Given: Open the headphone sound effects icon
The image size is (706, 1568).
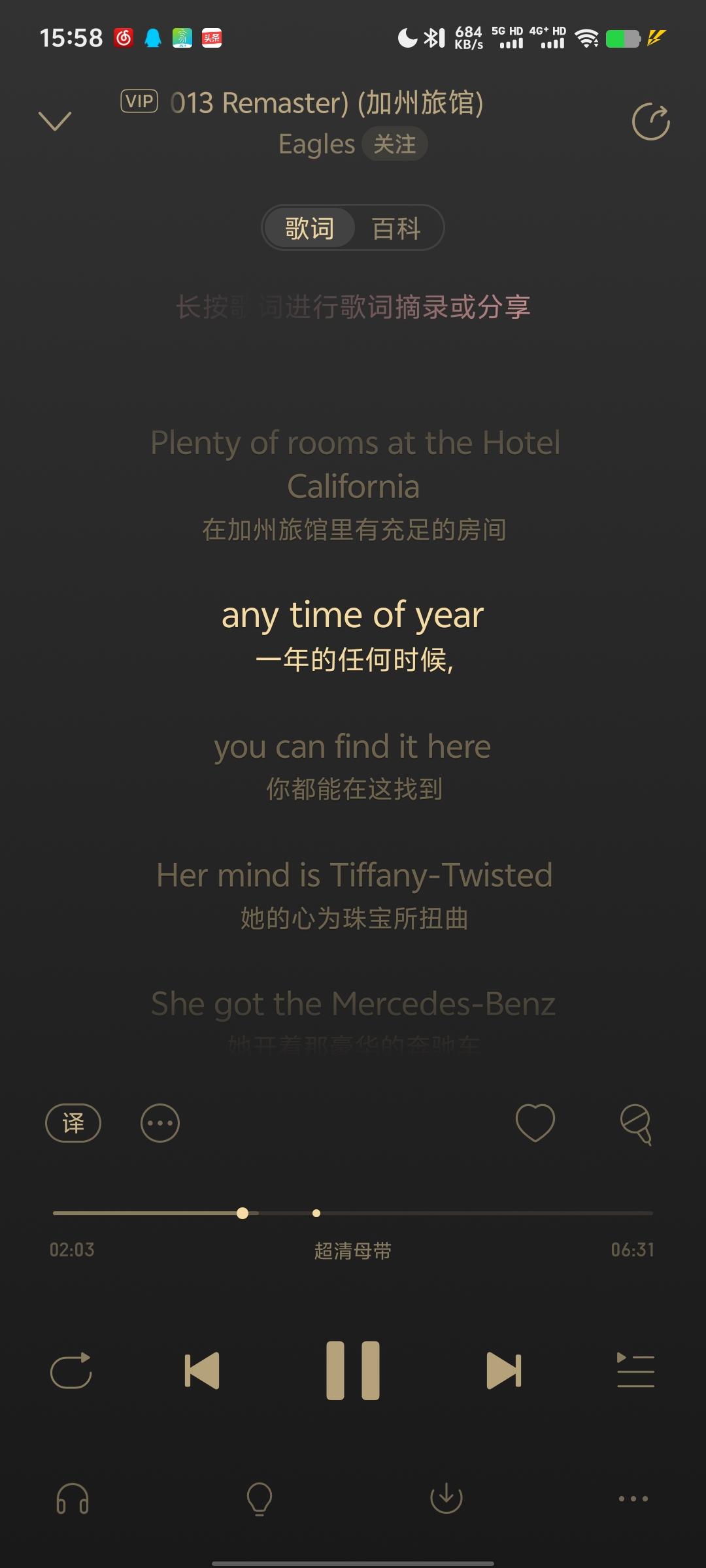Looking at the screenshot, I should 73,1498.
